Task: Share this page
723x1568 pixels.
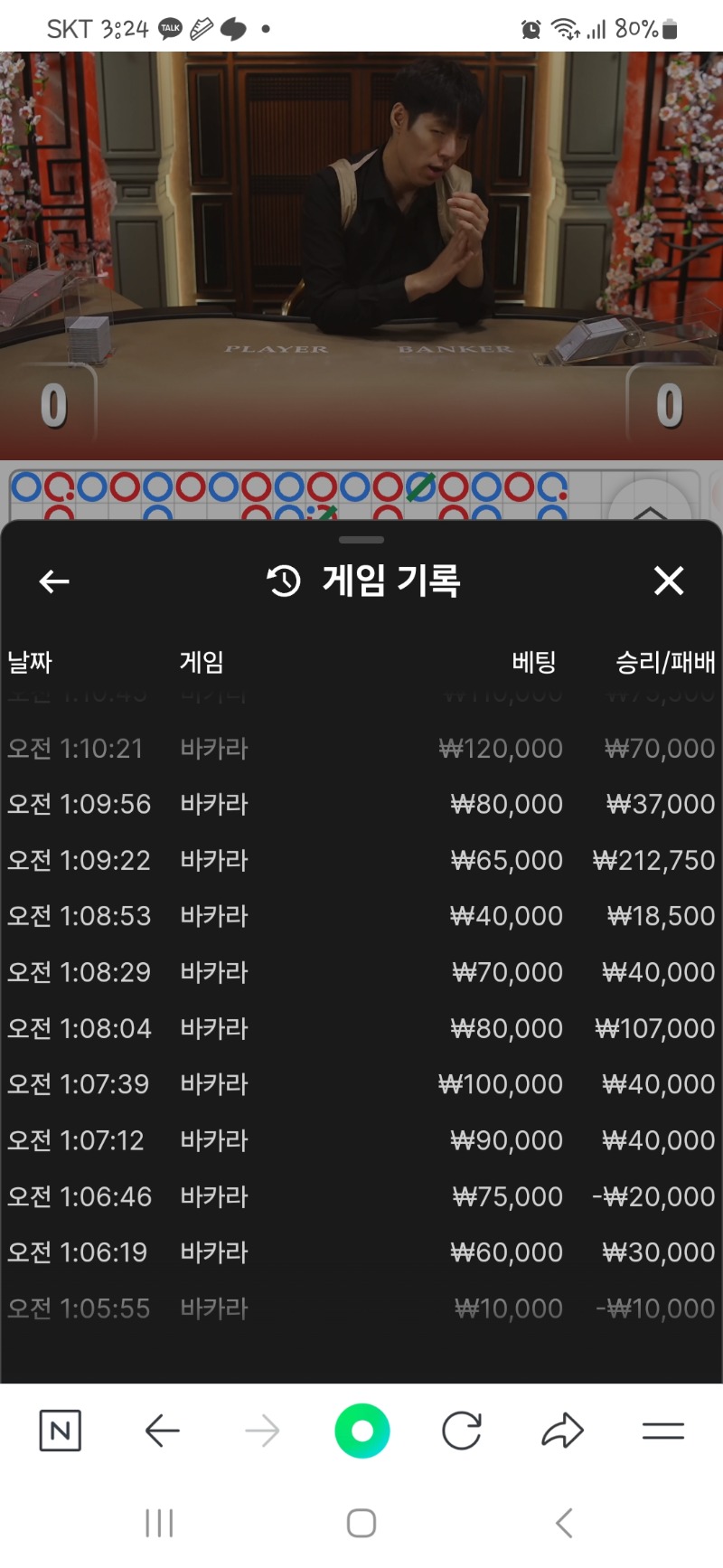Action: [562, 1431]
